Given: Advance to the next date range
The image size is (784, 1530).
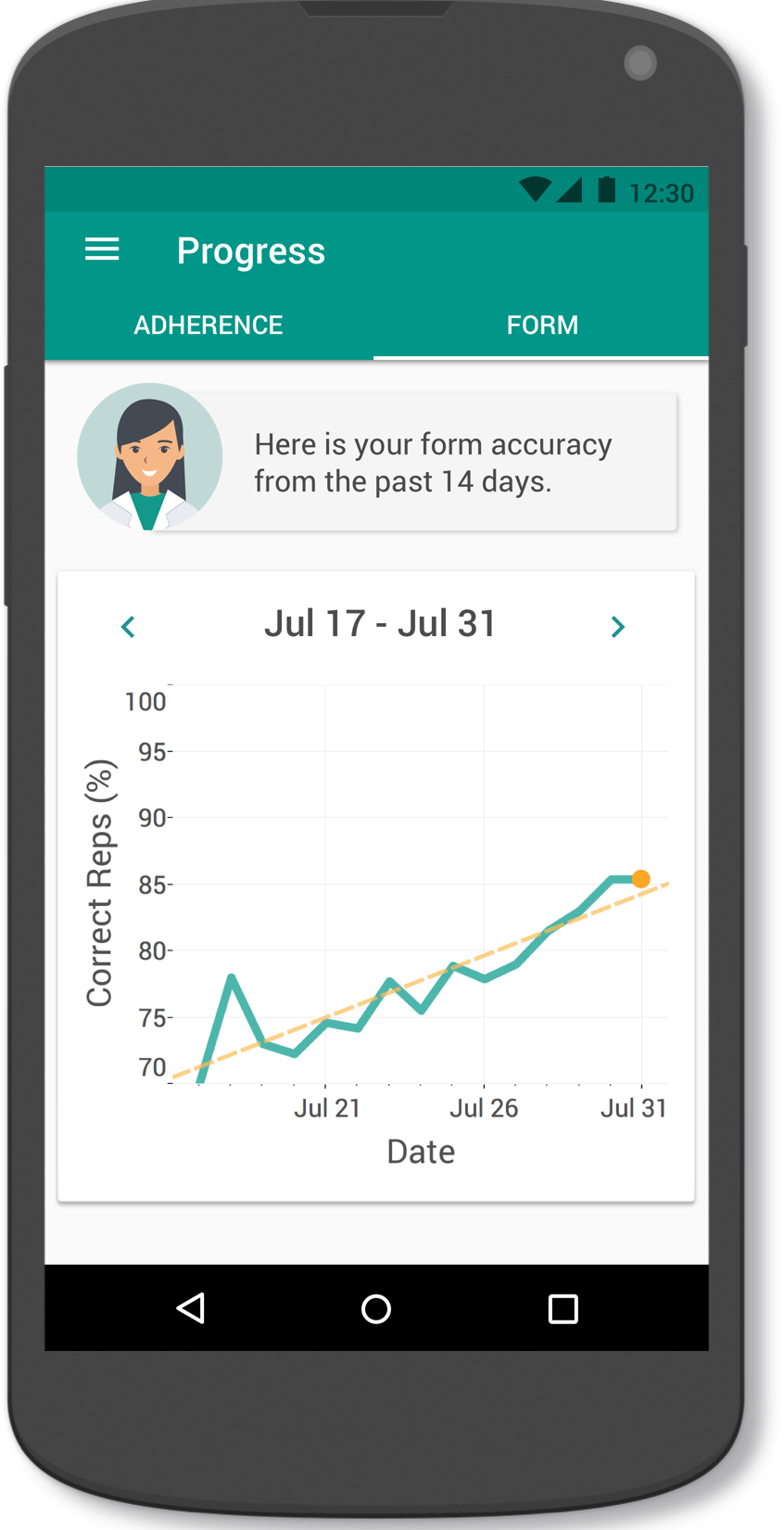Looking at the screenshot, I should tap(618, 627).
